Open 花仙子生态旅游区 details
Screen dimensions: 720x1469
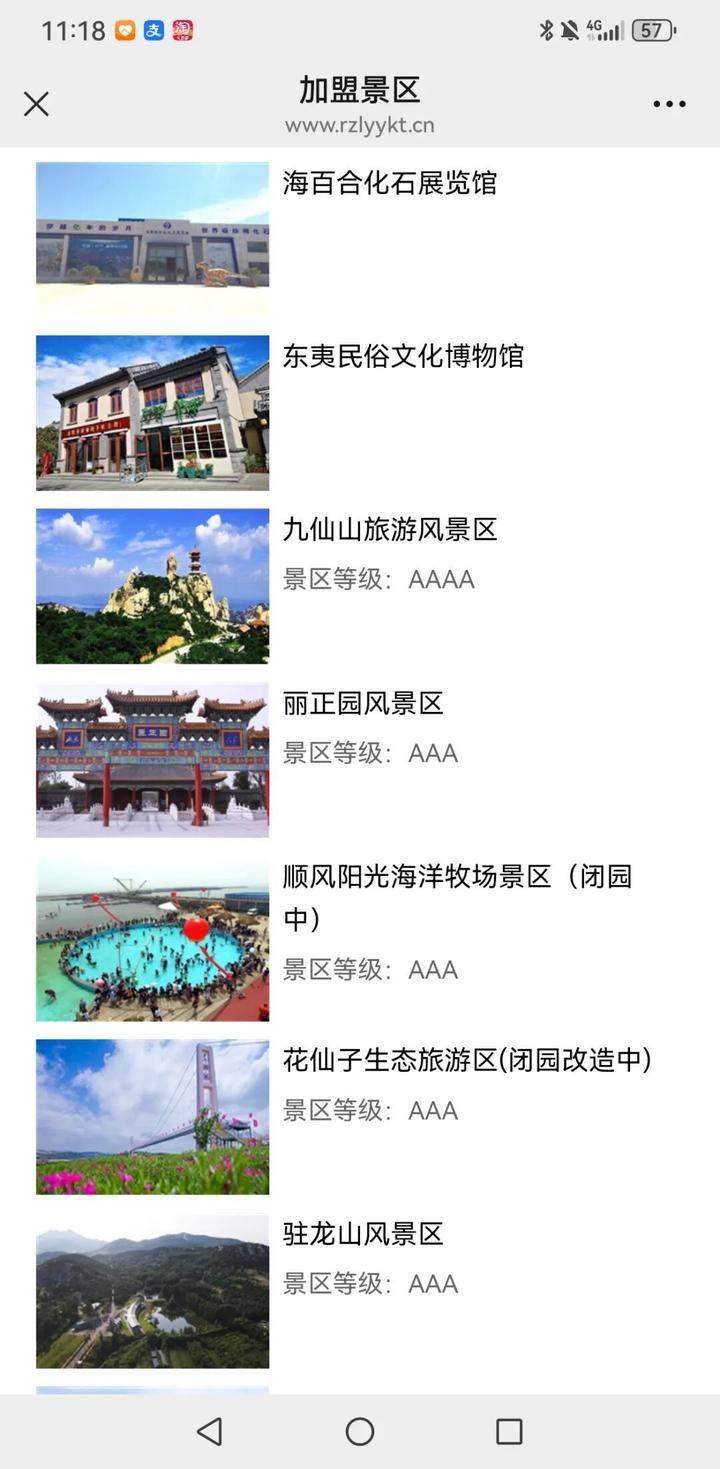[466, 1060]
